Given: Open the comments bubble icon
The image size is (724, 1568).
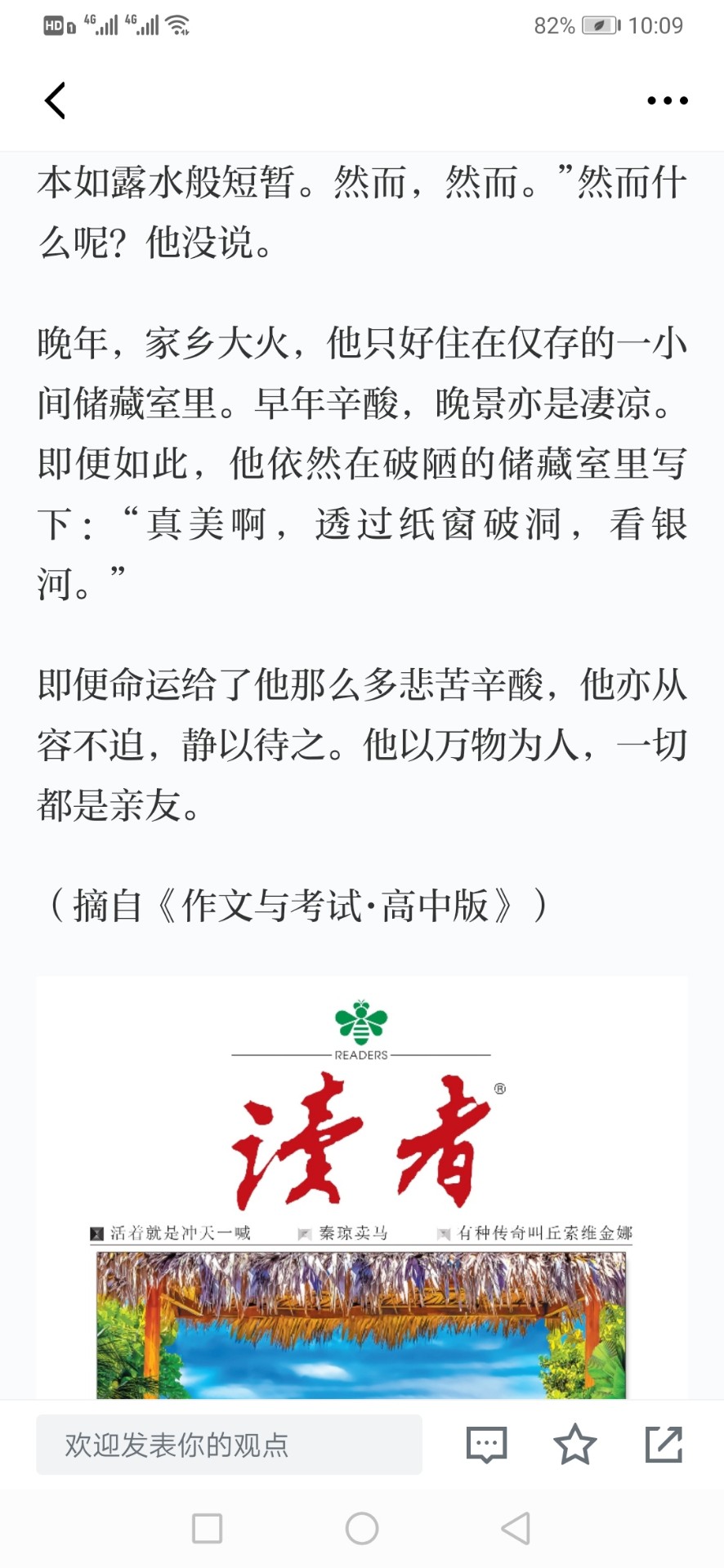Looking at the screenshot, I should (486, 1445).
